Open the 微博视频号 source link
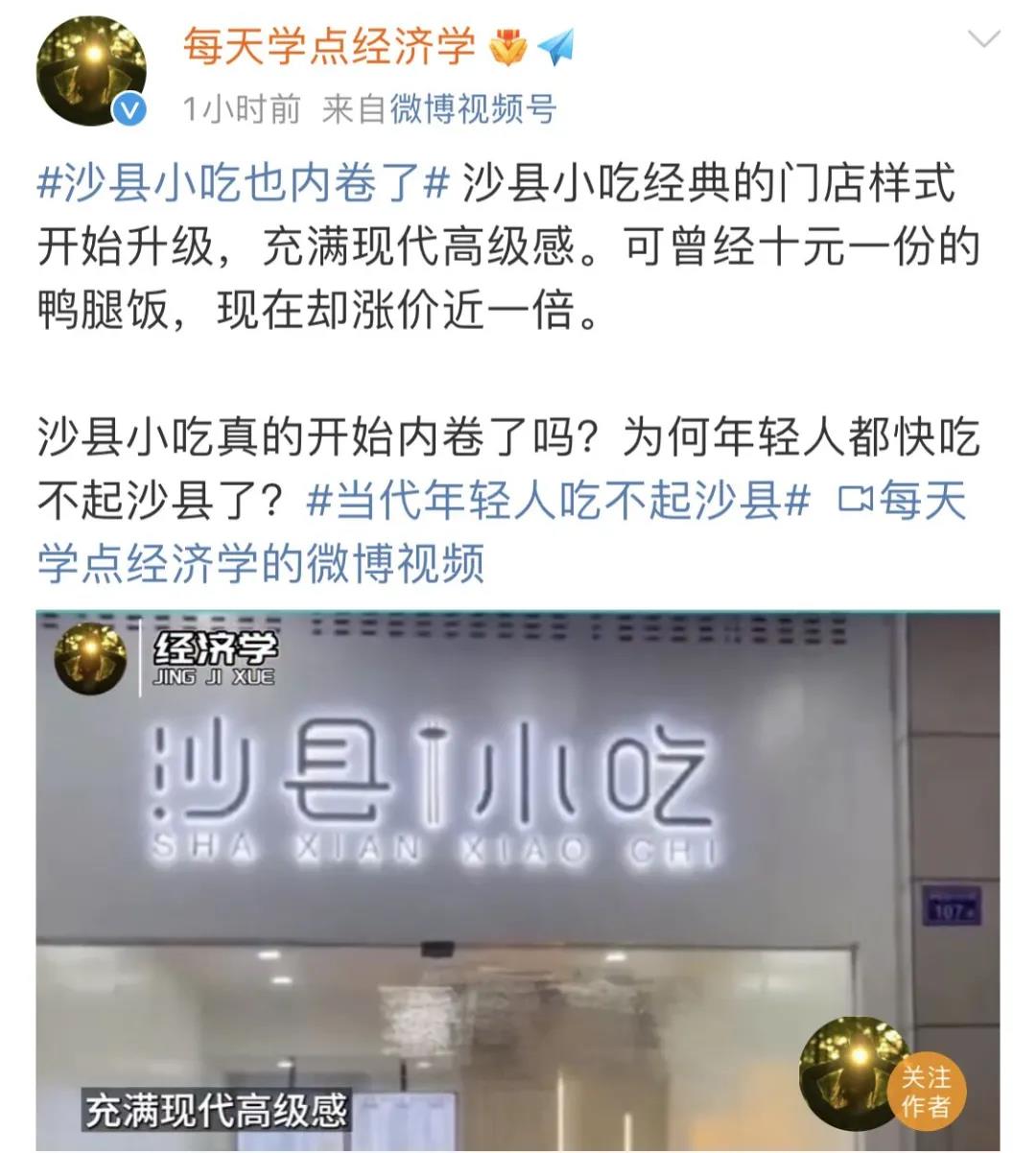This screenshot has width=1036, height=1153. 473,109
